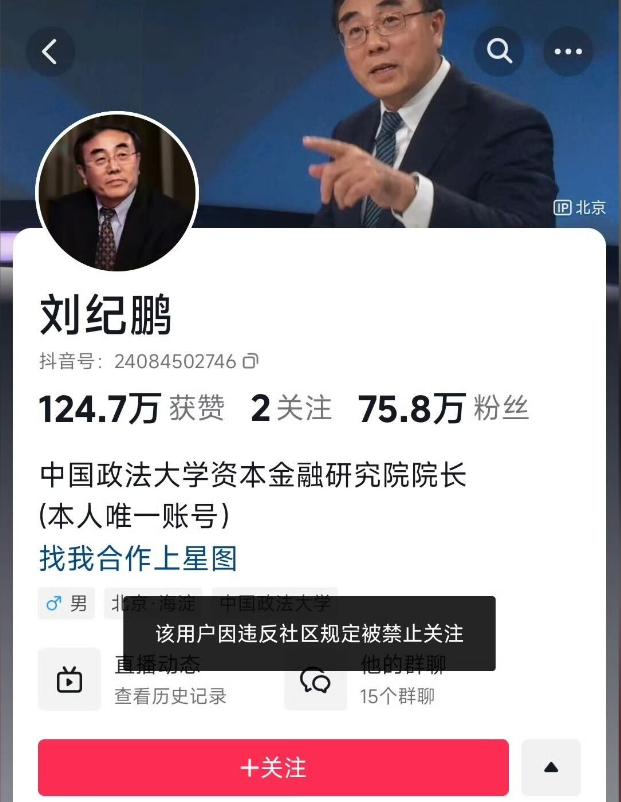Expand the arrow next to the follow button
The height and width of the screenshot is (802, 621).
pos(550,767)
